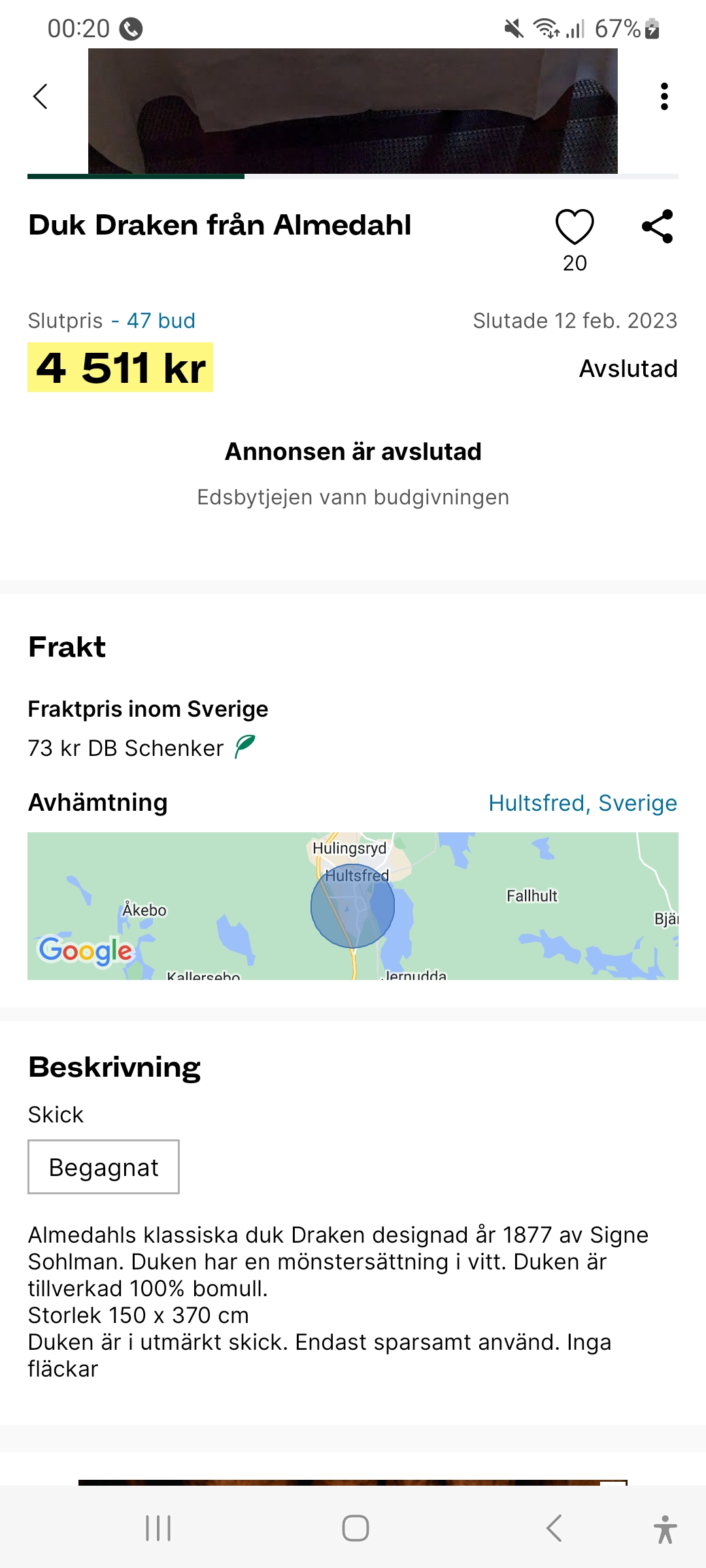The image size is (706, 1568).
Task: Open the three-dot overflow menu
Action: [x=664, y=97]
